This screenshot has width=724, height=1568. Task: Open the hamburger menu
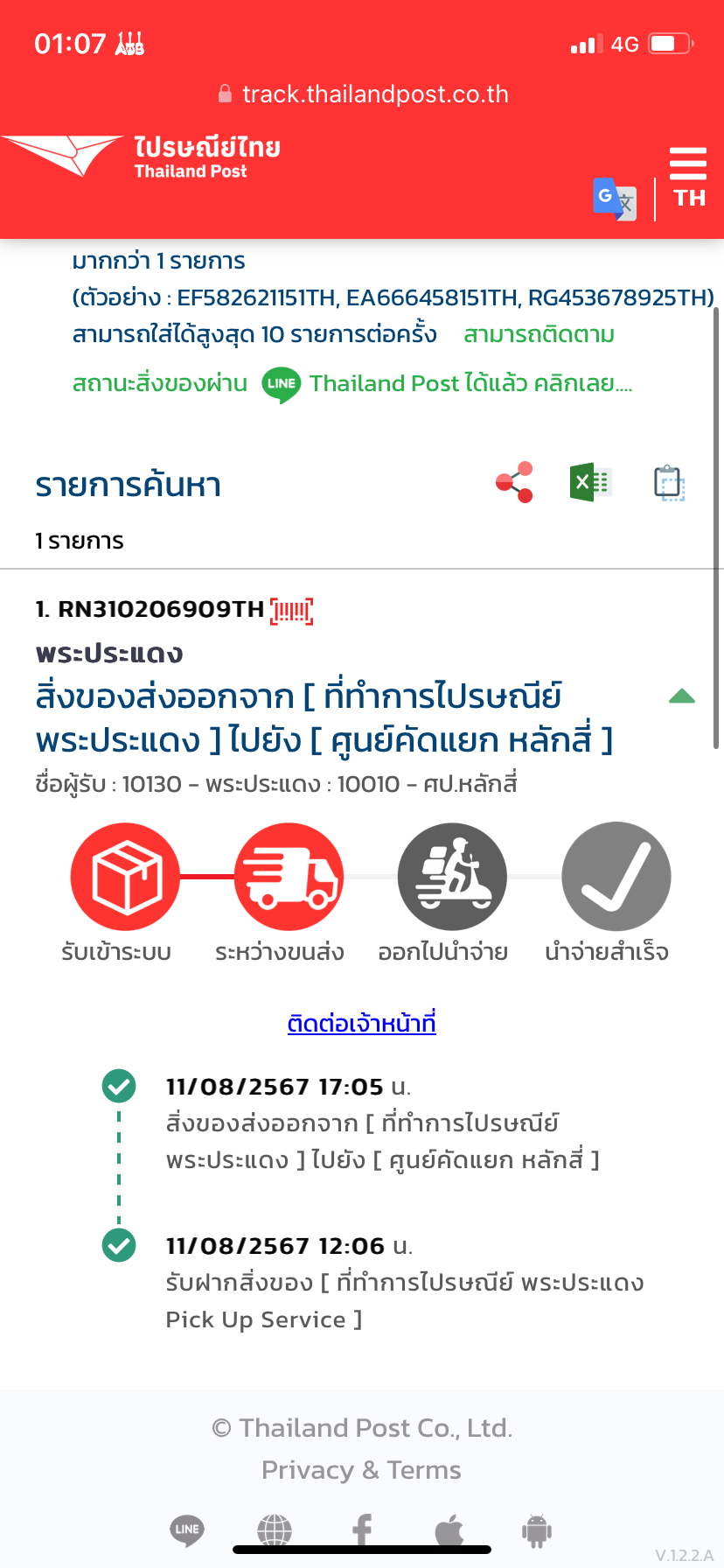point(688,164)
